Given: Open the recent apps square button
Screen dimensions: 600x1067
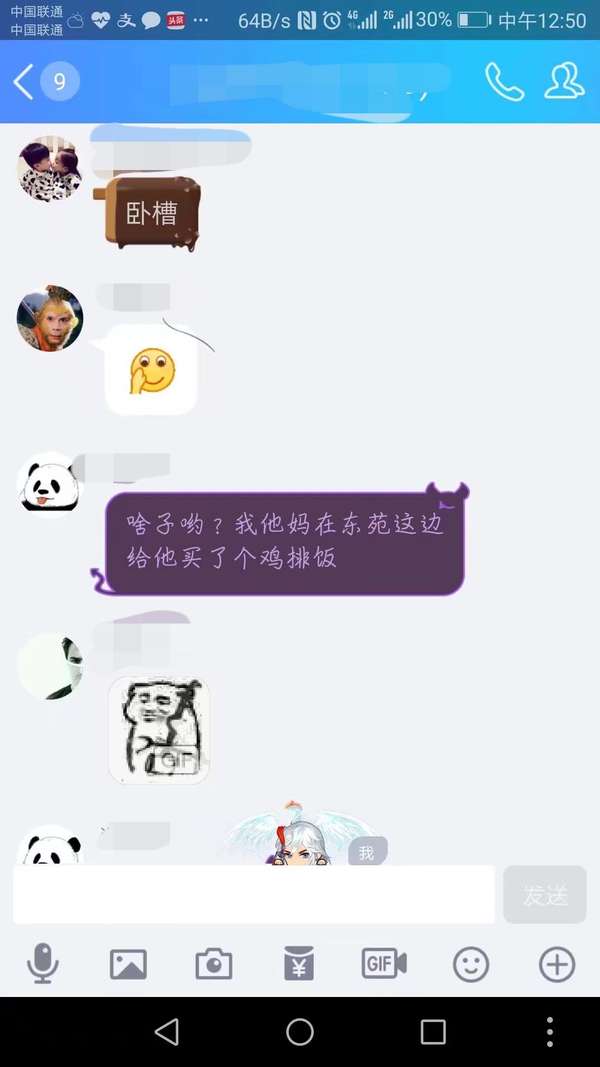Looking at the screenshot, I should (x=433, y=1032).
